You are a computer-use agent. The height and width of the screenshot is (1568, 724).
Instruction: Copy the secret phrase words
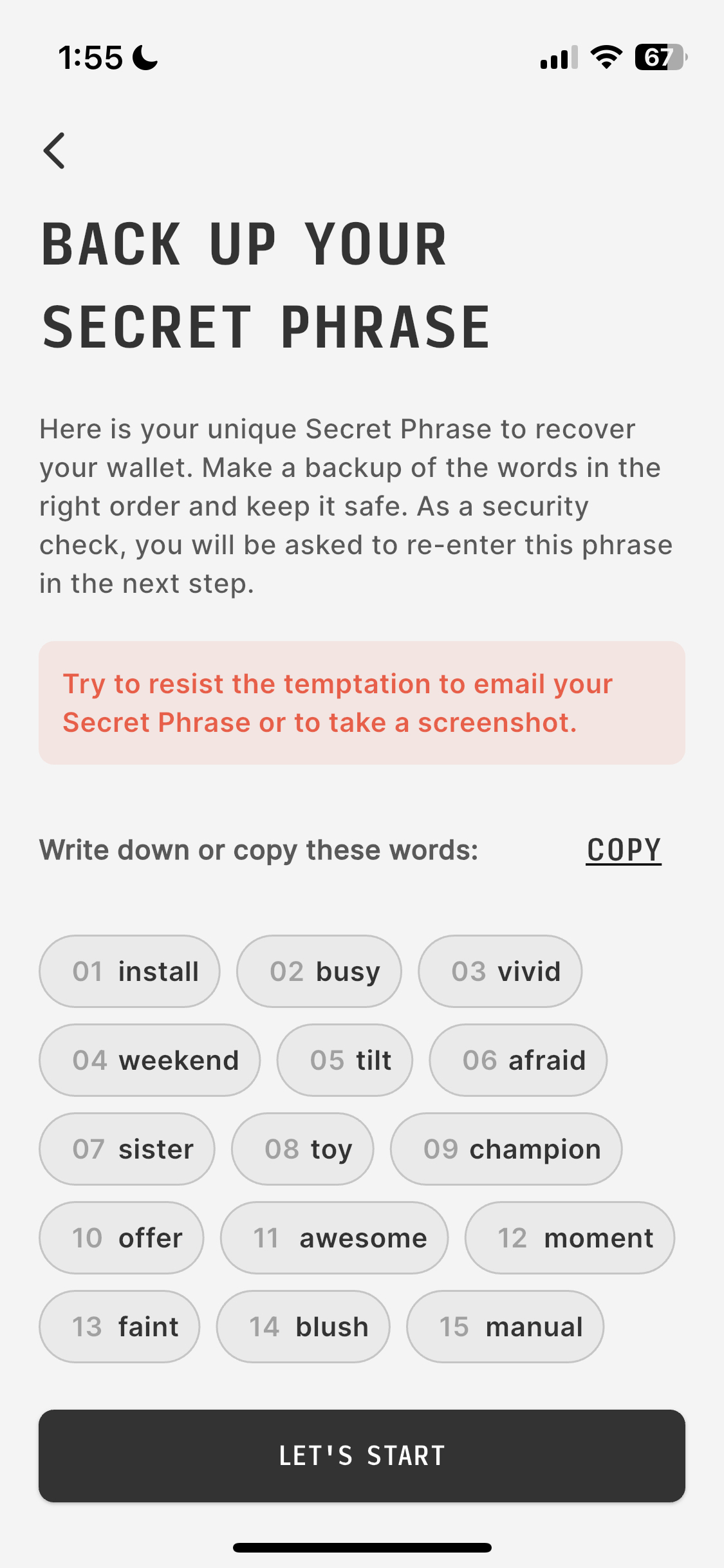(x=623, y=850)
